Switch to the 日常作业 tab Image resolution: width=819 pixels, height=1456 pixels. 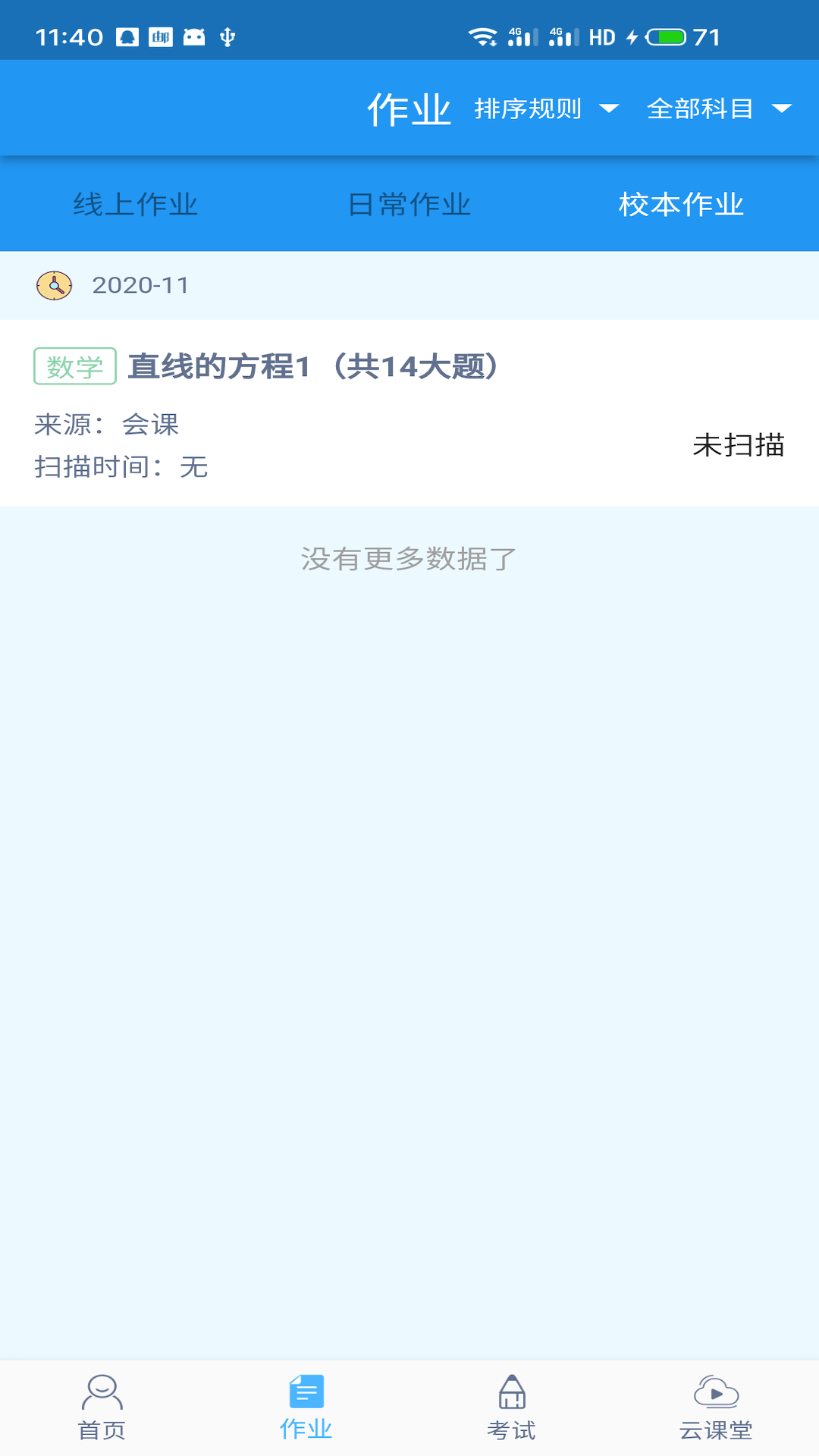click(409, 205)
